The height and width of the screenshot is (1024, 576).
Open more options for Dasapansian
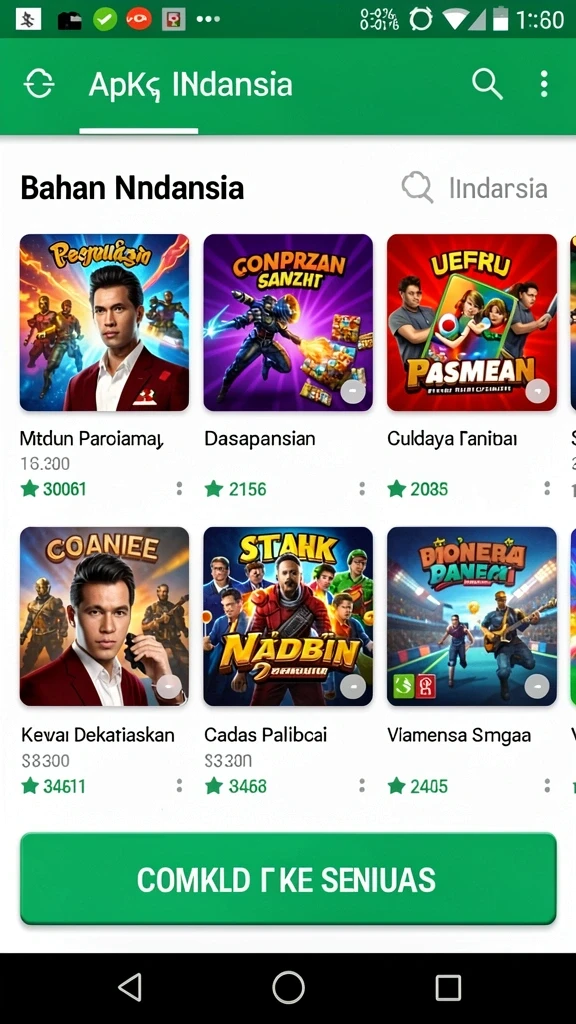(x=362, y=488)
